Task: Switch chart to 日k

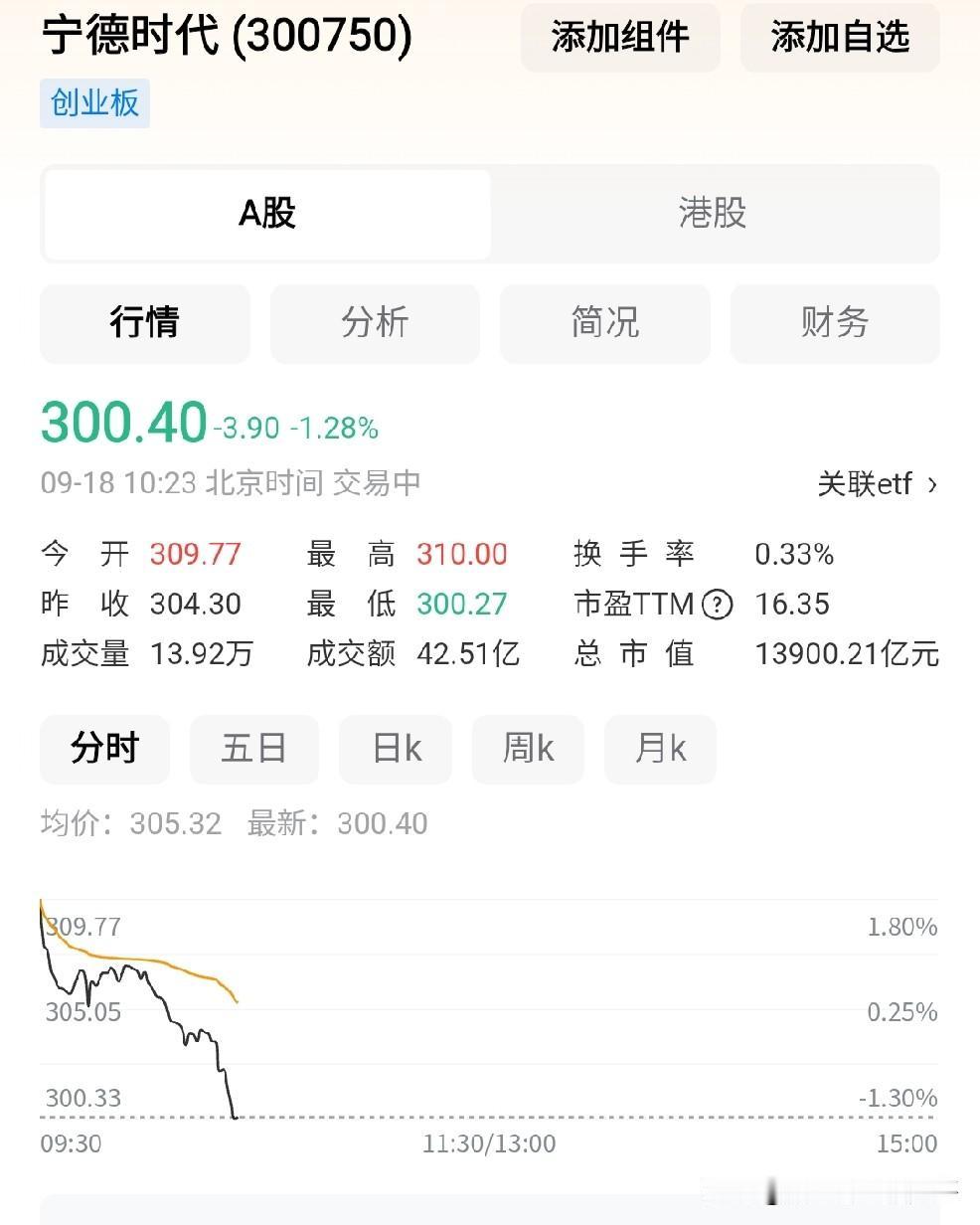Action: [x=396, y=749]
